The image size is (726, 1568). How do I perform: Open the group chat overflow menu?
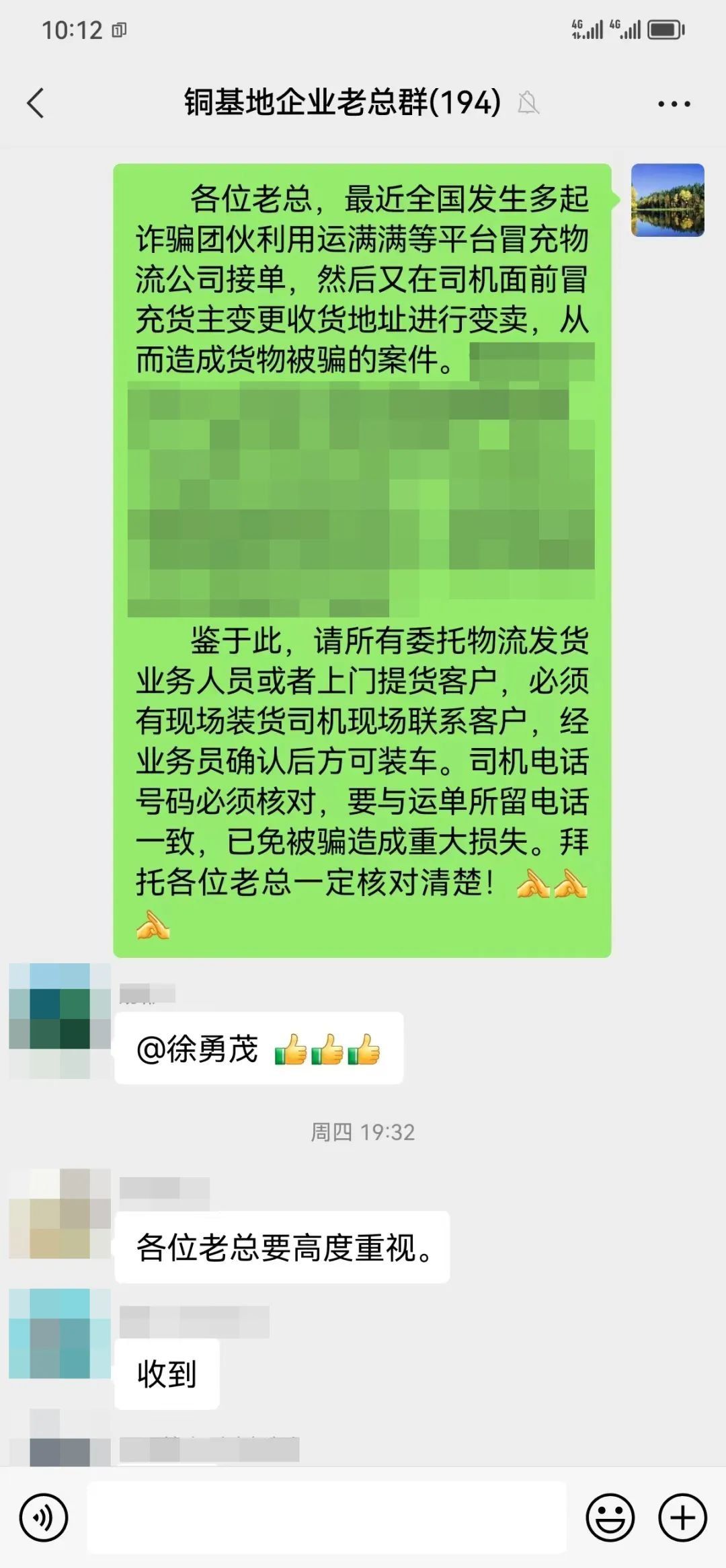[x=674, y=104]
